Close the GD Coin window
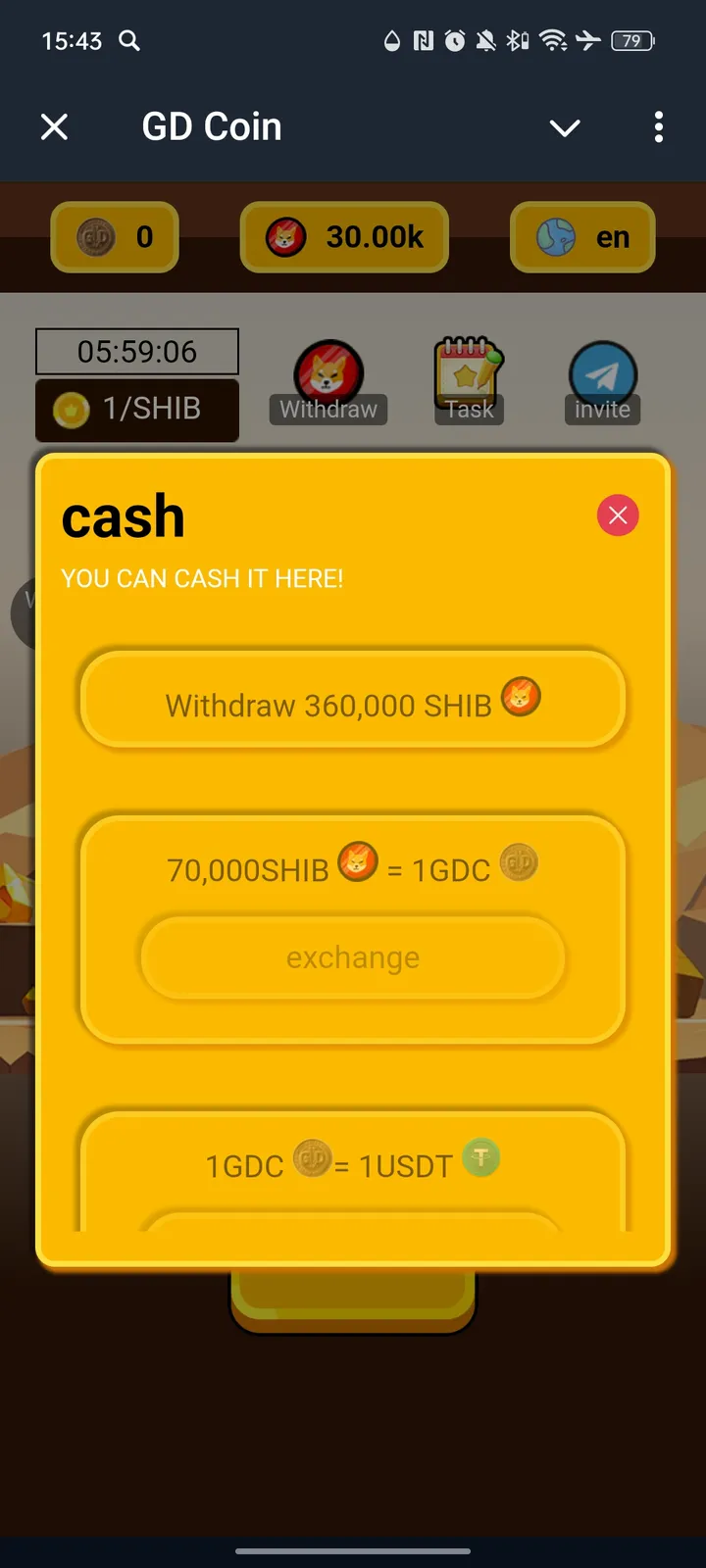706x1568 pixels. click(55, 127)
